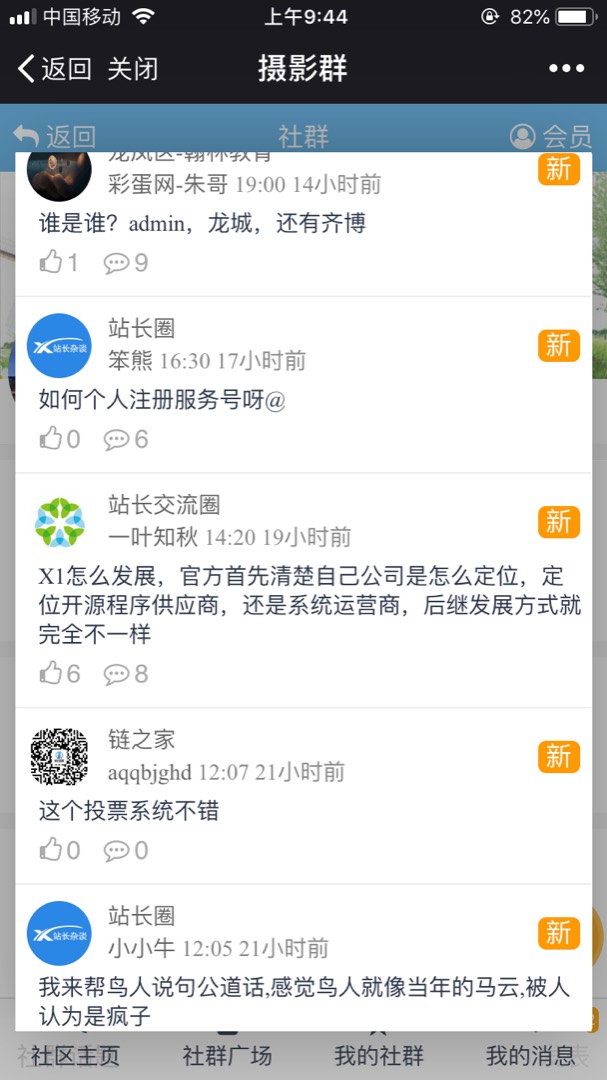Tap 关闭 to close the page
This screenshot has height=1080, width=607.
click(x=133, y=69)
